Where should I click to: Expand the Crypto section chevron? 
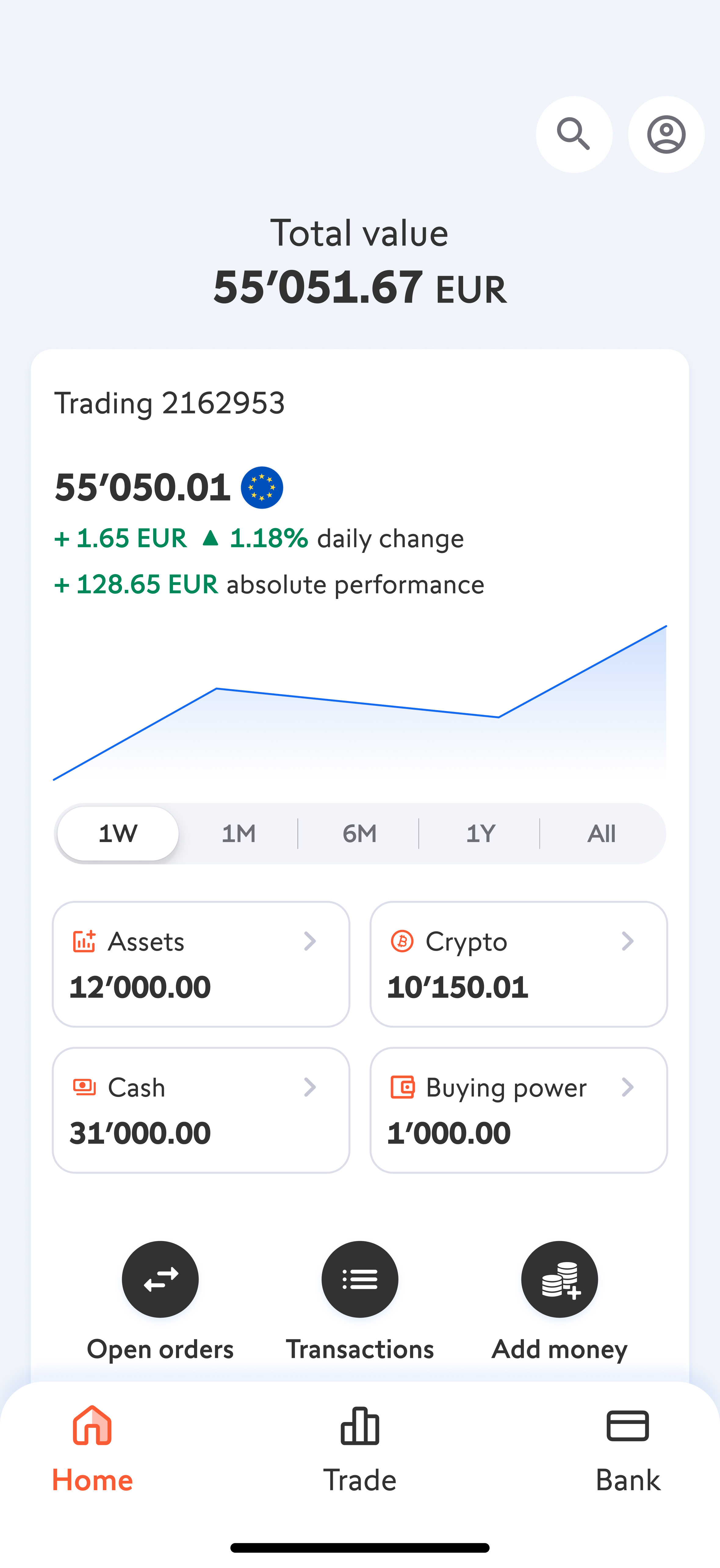point(628,941)
